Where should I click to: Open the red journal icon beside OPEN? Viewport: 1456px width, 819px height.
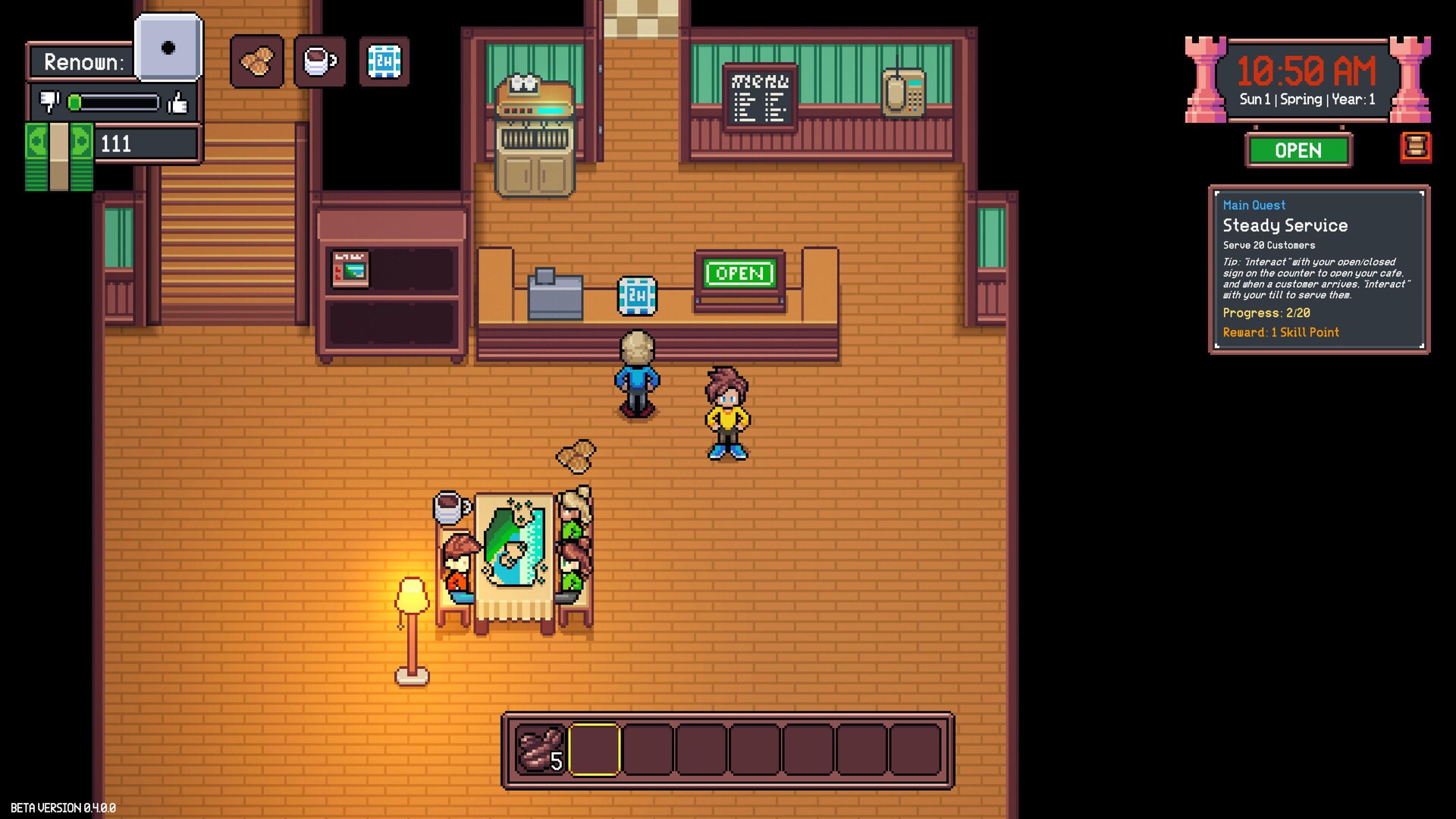[x=1415, y=146]
